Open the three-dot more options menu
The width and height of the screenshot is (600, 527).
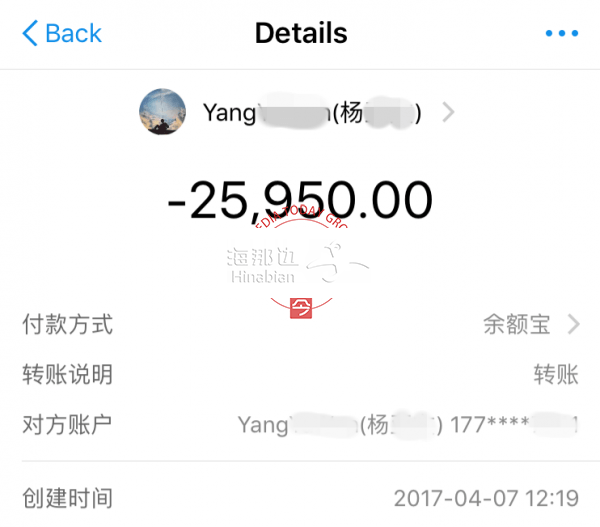(x=562, y=33)
